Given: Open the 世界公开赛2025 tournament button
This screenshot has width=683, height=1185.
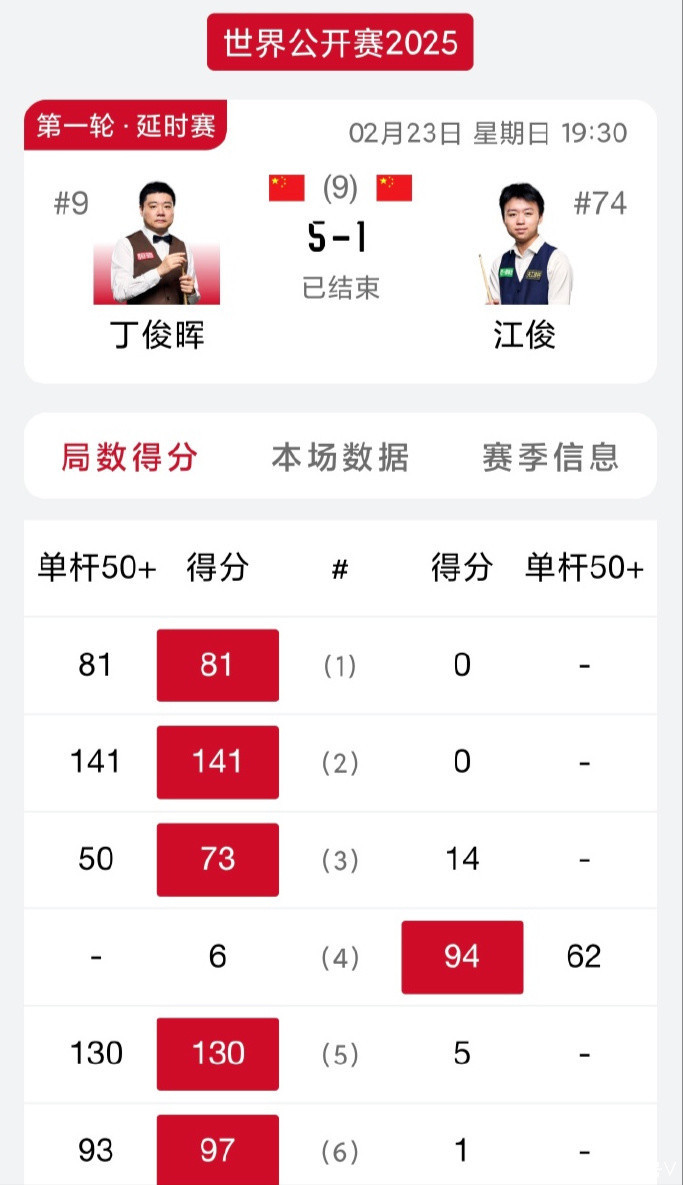Looking at the screenshot, I should 340,43.
